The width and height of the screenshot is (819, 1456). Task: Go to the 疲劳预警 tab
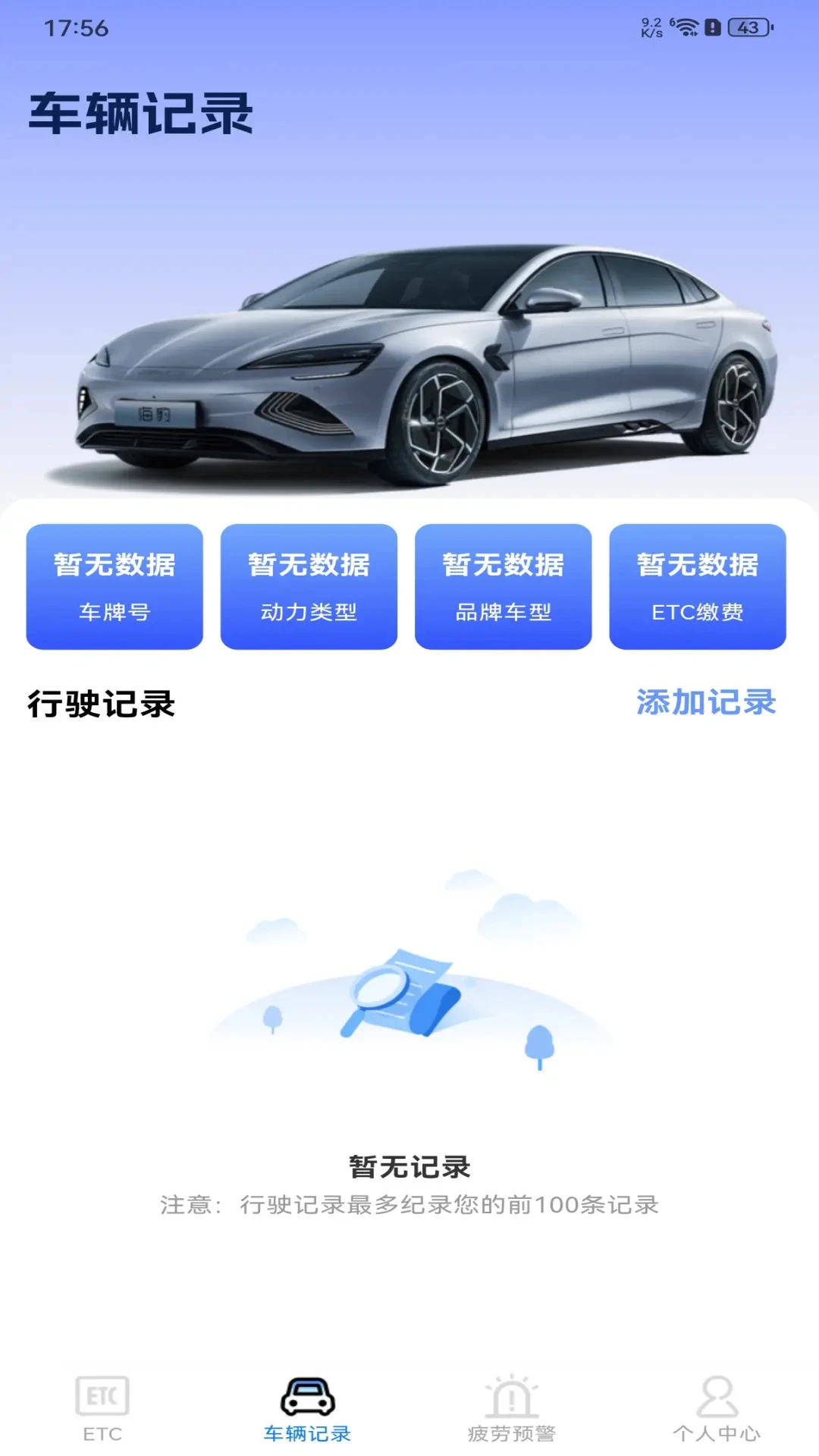pos(512,1409)
